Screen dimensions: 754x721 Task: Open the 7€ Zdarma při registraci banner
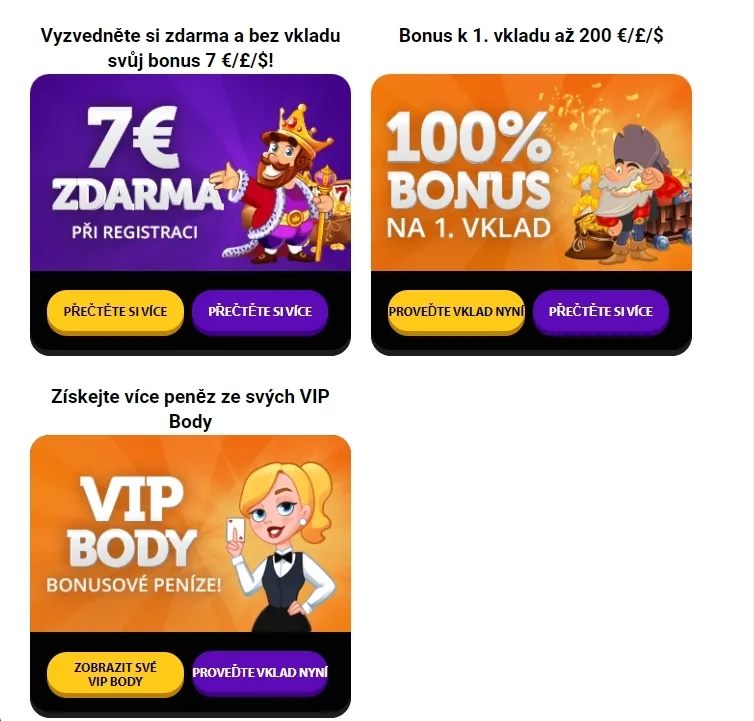[190, 172]
